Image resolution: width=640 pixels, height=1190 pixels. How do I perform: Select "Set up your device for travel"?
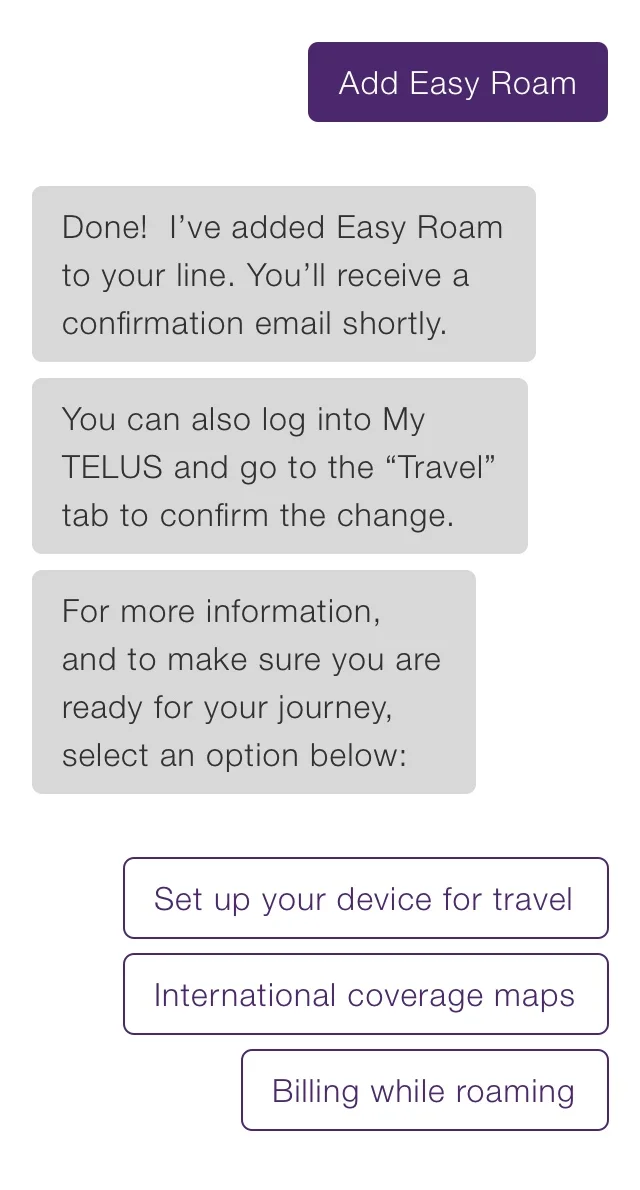point(365,898)
